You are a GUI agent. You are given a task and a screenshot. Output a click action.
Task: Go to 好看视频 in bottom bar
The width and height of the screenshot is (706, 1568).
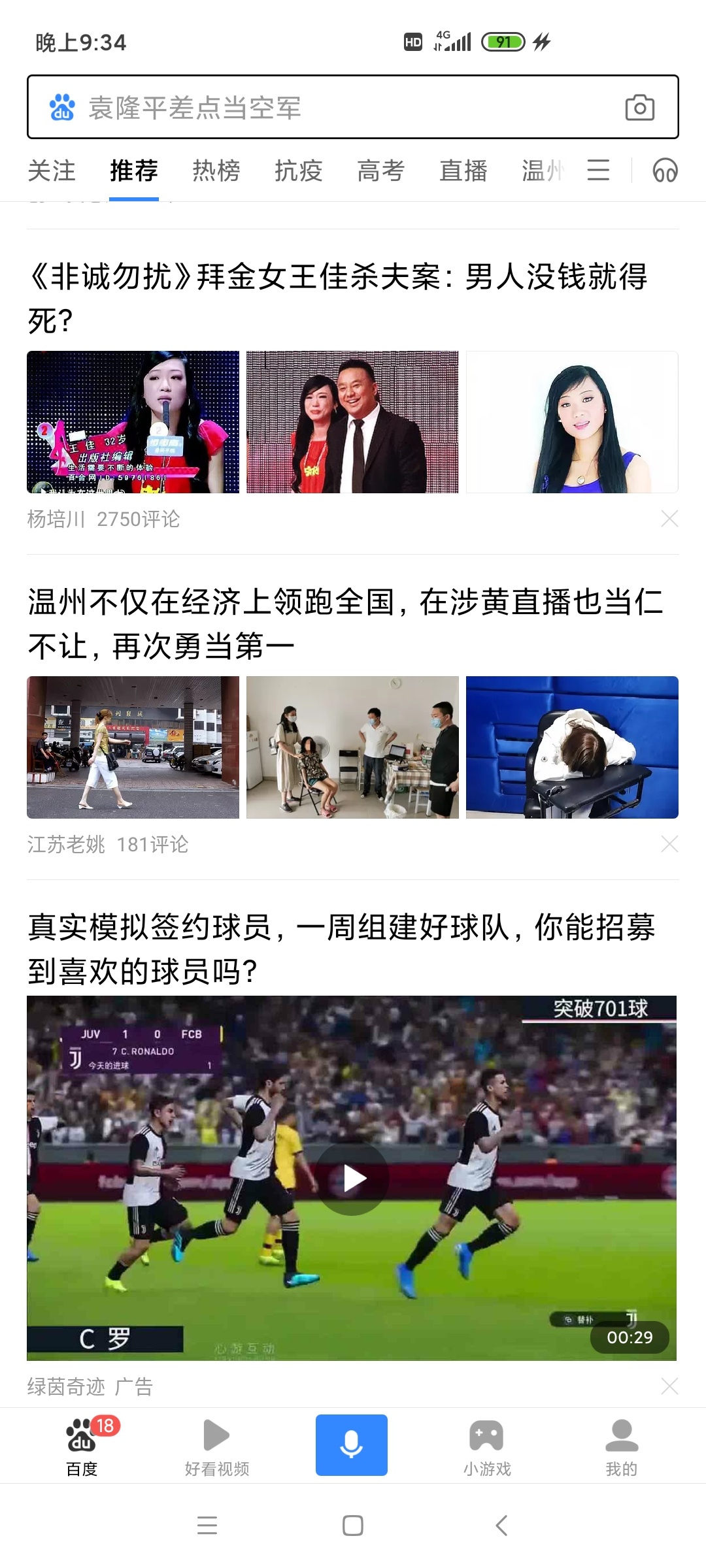tap(217, 1448)
